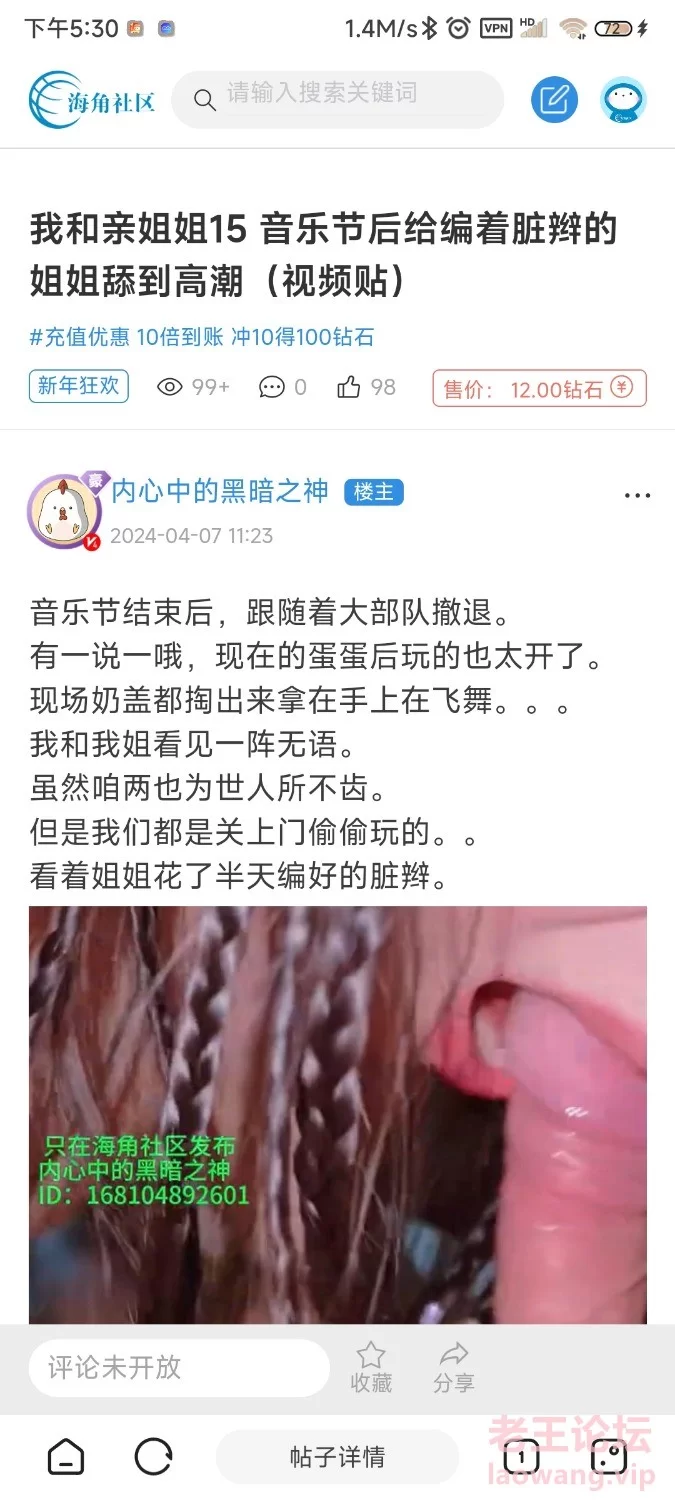Viewport: 675px width, 1500px height.
Task: Go to the browser home page
Action: (66, 1457)
